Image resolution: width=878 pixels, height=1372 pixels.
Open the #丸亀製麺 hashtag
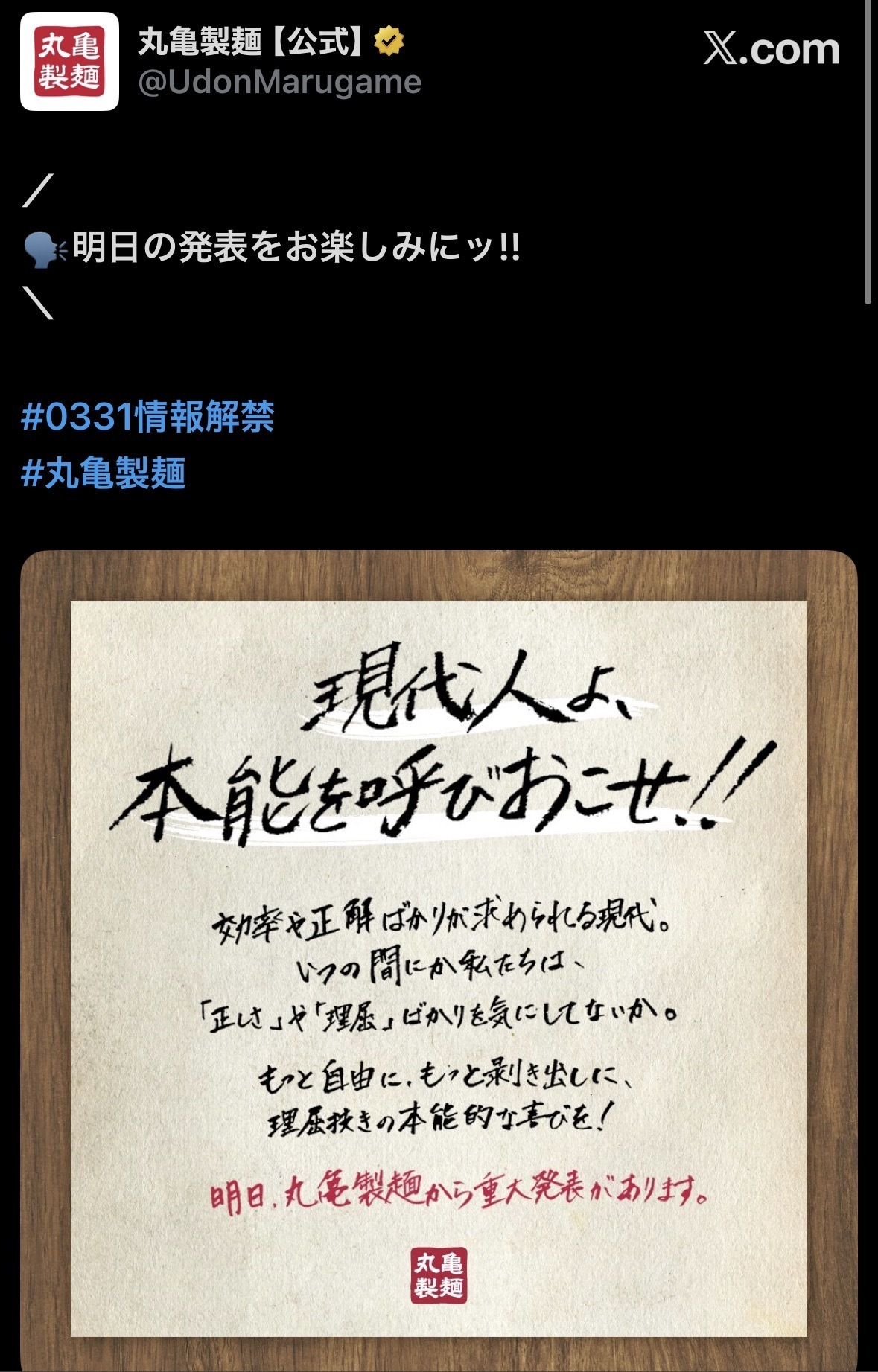click(x=104, y=473)
